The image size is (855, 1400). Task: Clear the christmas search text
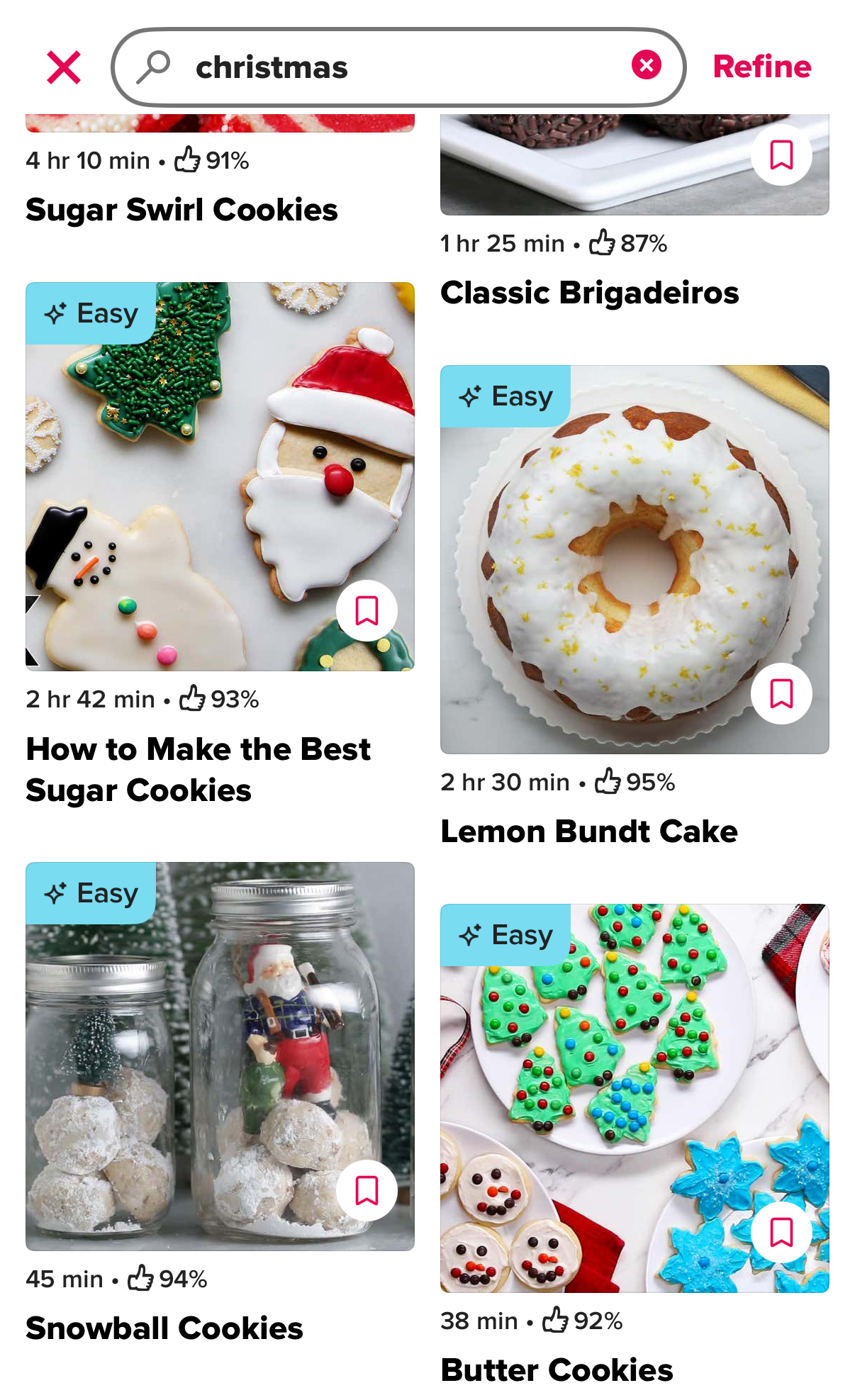pyautogui.click(x=646, y=65)
